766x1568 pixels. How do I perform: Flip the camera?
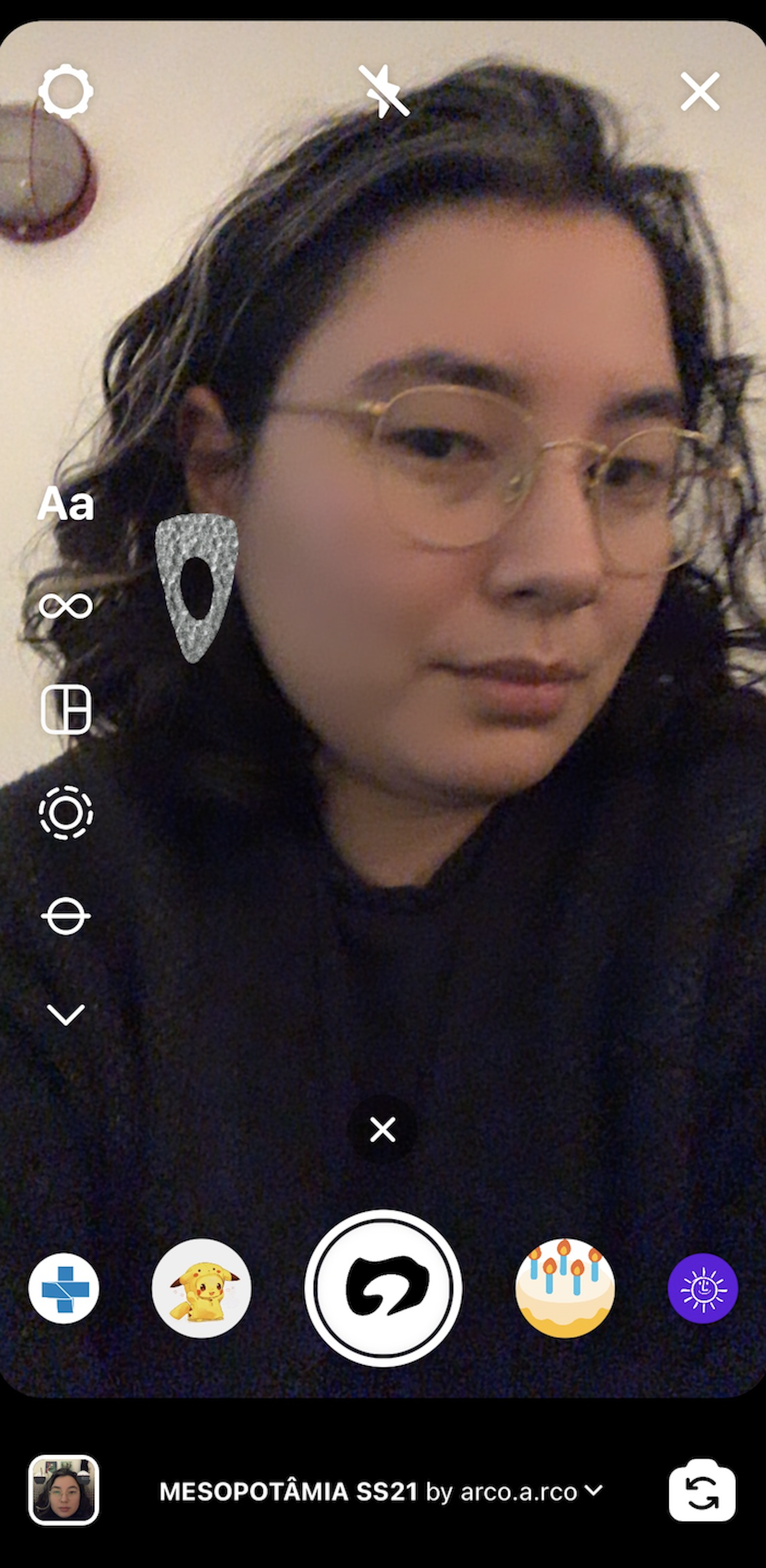702,1490
